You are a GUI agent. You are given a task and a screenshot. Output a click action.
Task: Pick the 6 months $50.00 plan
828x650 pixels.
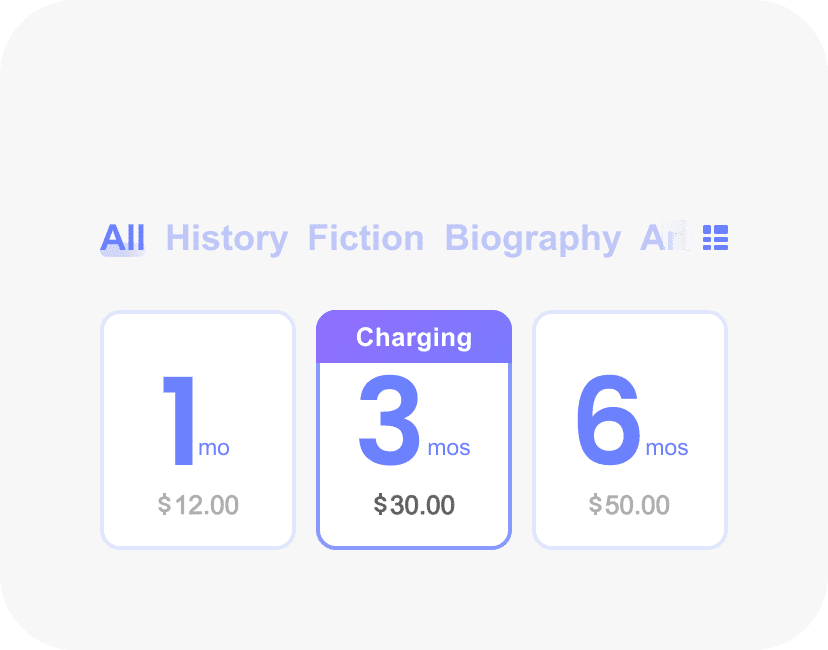click(x=630, y=430)
